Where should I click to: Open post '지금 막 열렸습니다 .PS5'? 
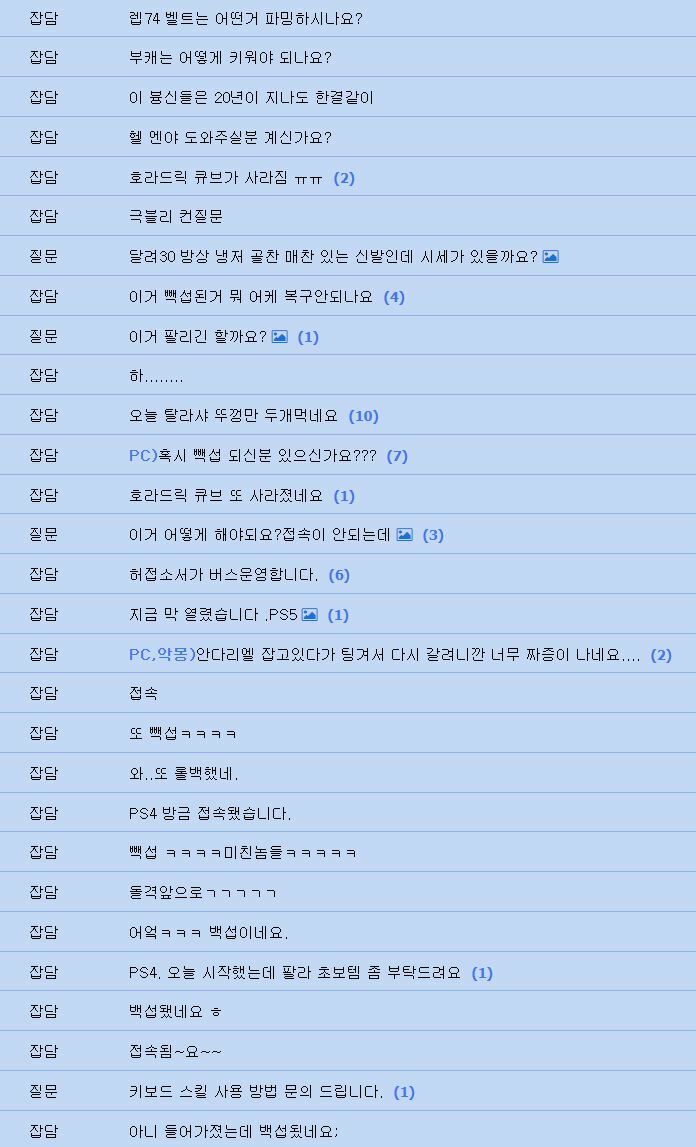pyautogui.click(x=213, y=615)
